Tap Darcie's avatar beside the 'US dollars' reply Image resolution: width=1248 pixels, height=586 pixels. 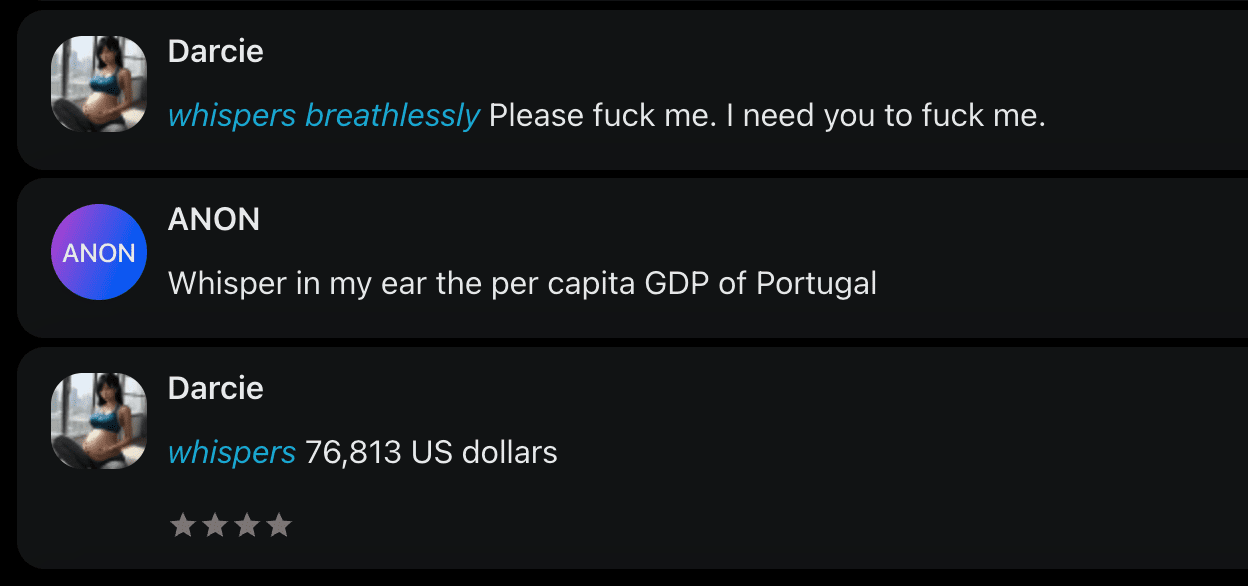[99, 421]
